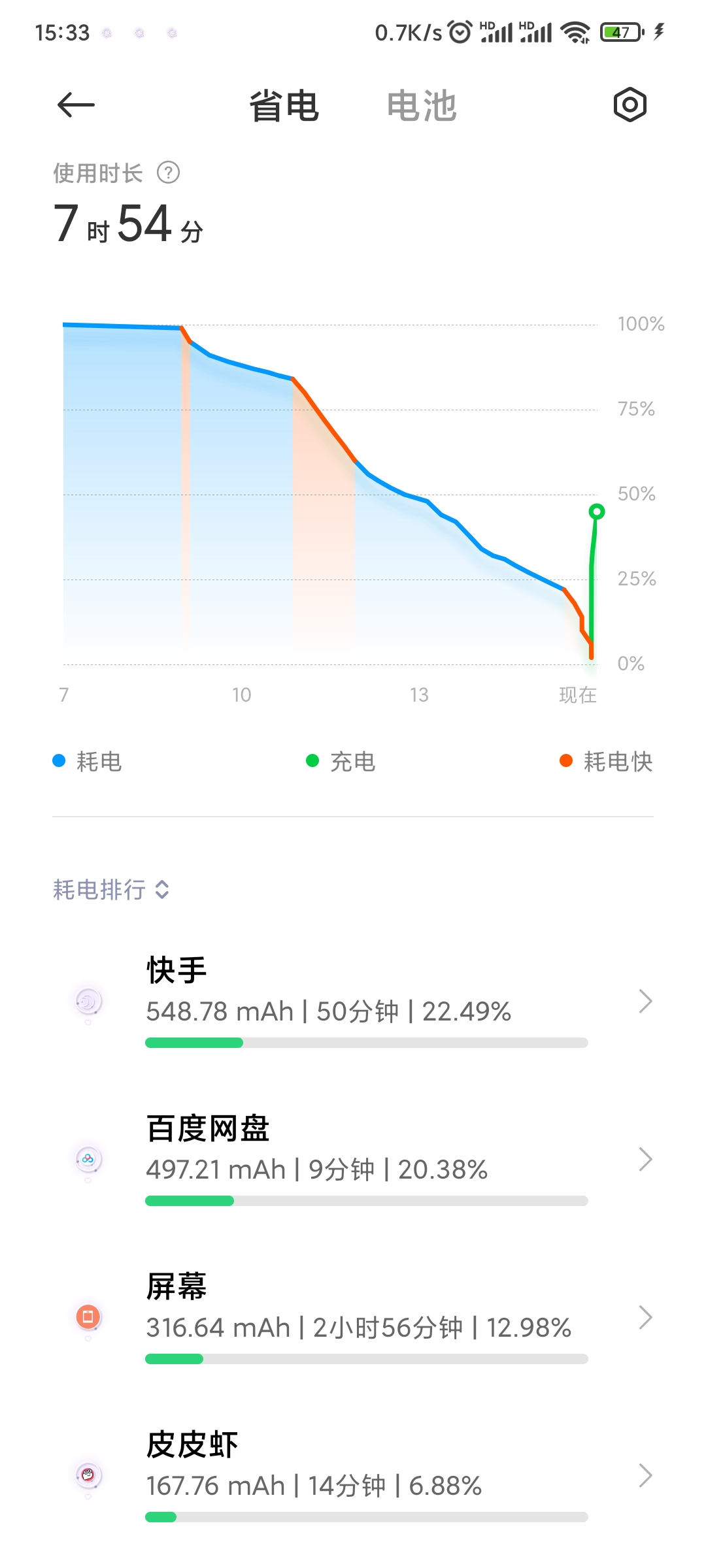Go back using the arrow icon
706x1568 pixels.
click(x=76, y=105)
